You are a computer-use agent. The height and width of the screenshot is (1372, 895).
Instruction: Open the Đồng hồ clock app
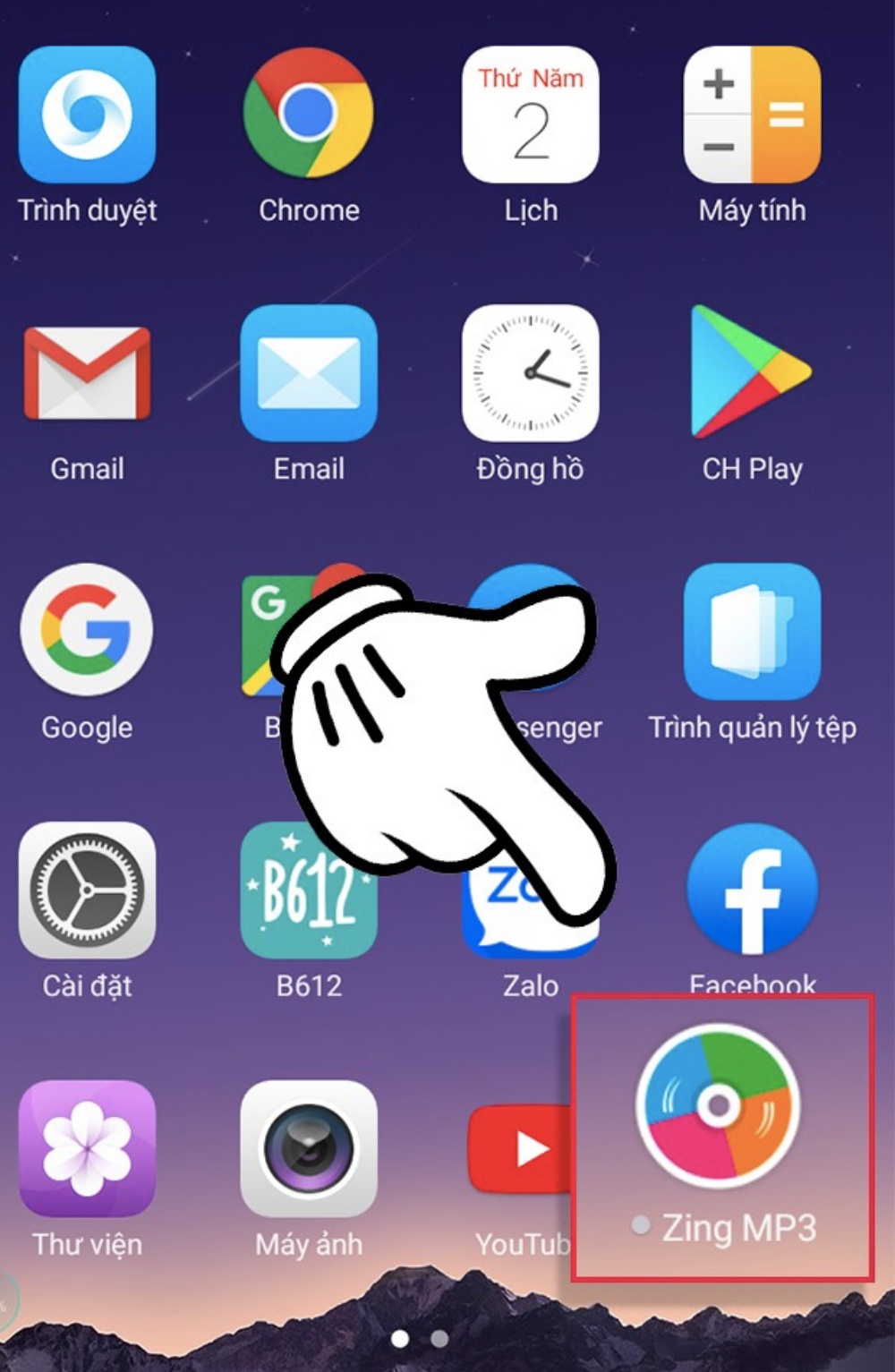click(531, 373)
